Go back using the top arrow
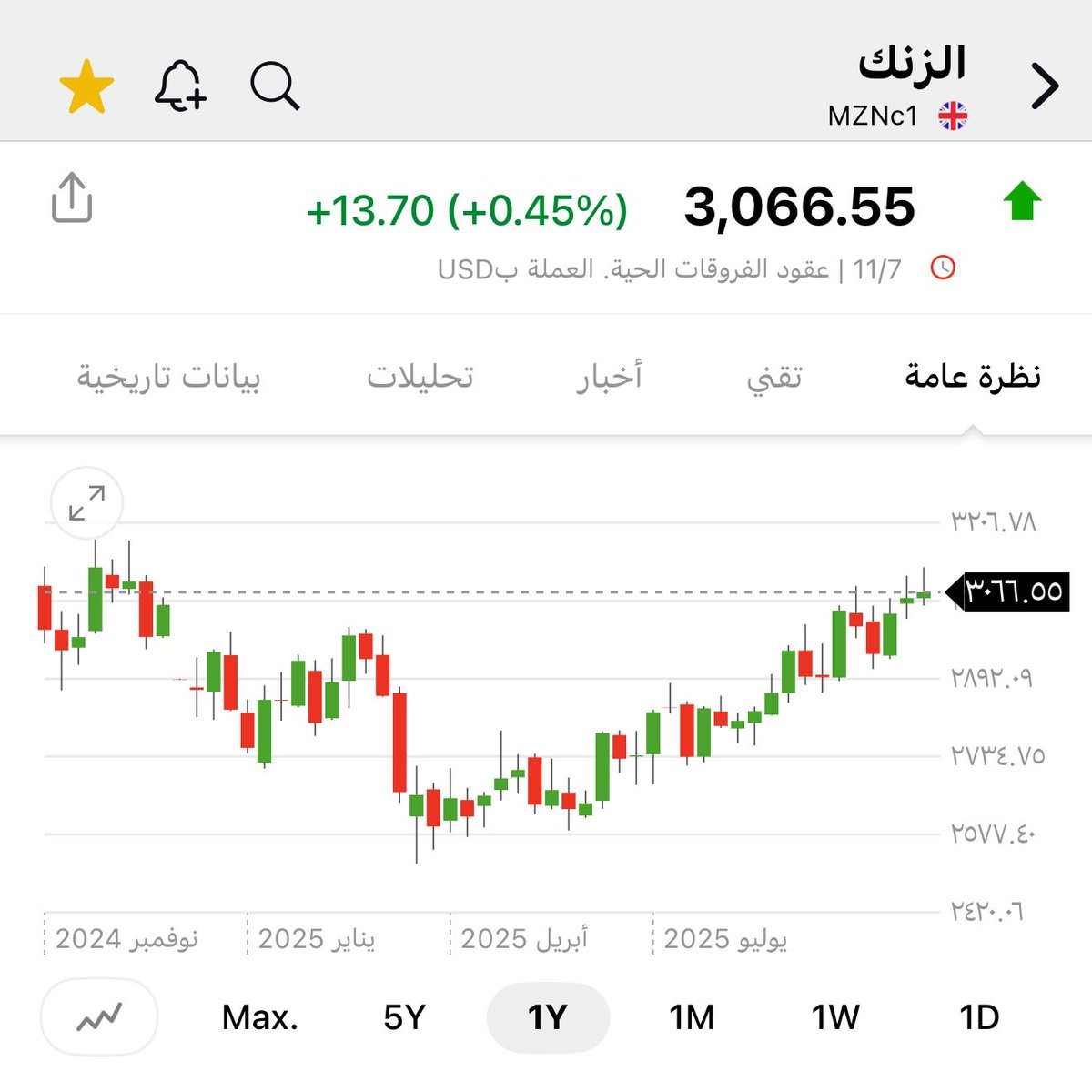Viewport: 1092px width, 1092px height. (x=1045, y=86)
